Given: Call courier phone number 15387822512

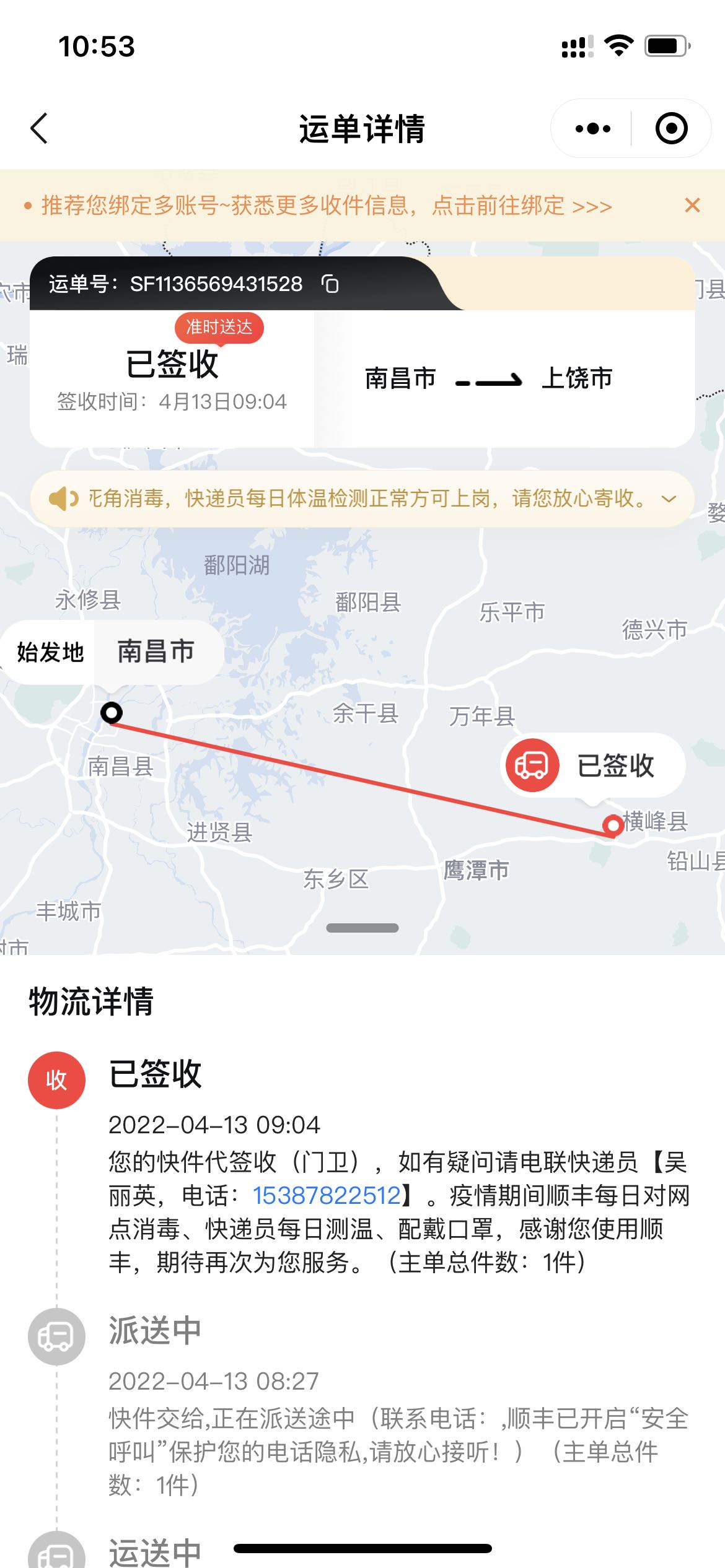Looking at the screenshot, I should (327, 1195).
